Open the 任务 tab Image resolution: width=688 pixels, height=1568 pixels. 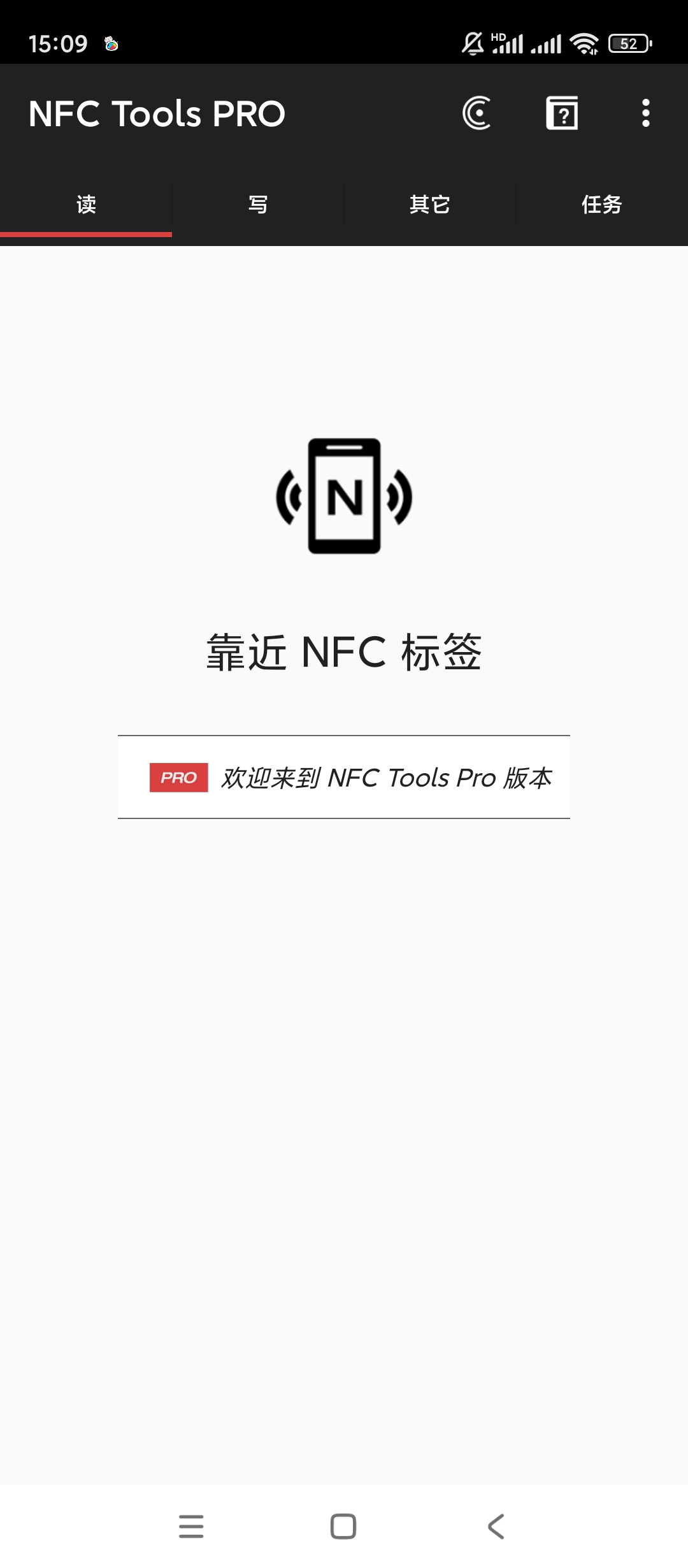pyautogui.click(x=601, y=205)
